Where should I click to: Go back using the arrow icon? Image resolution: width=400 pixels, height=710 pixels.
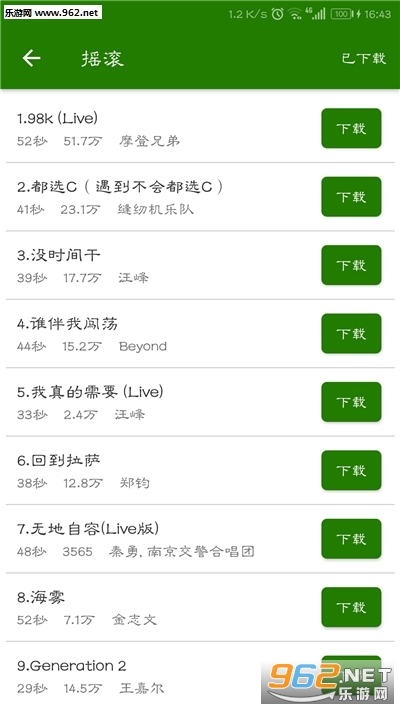coord(32,58)
